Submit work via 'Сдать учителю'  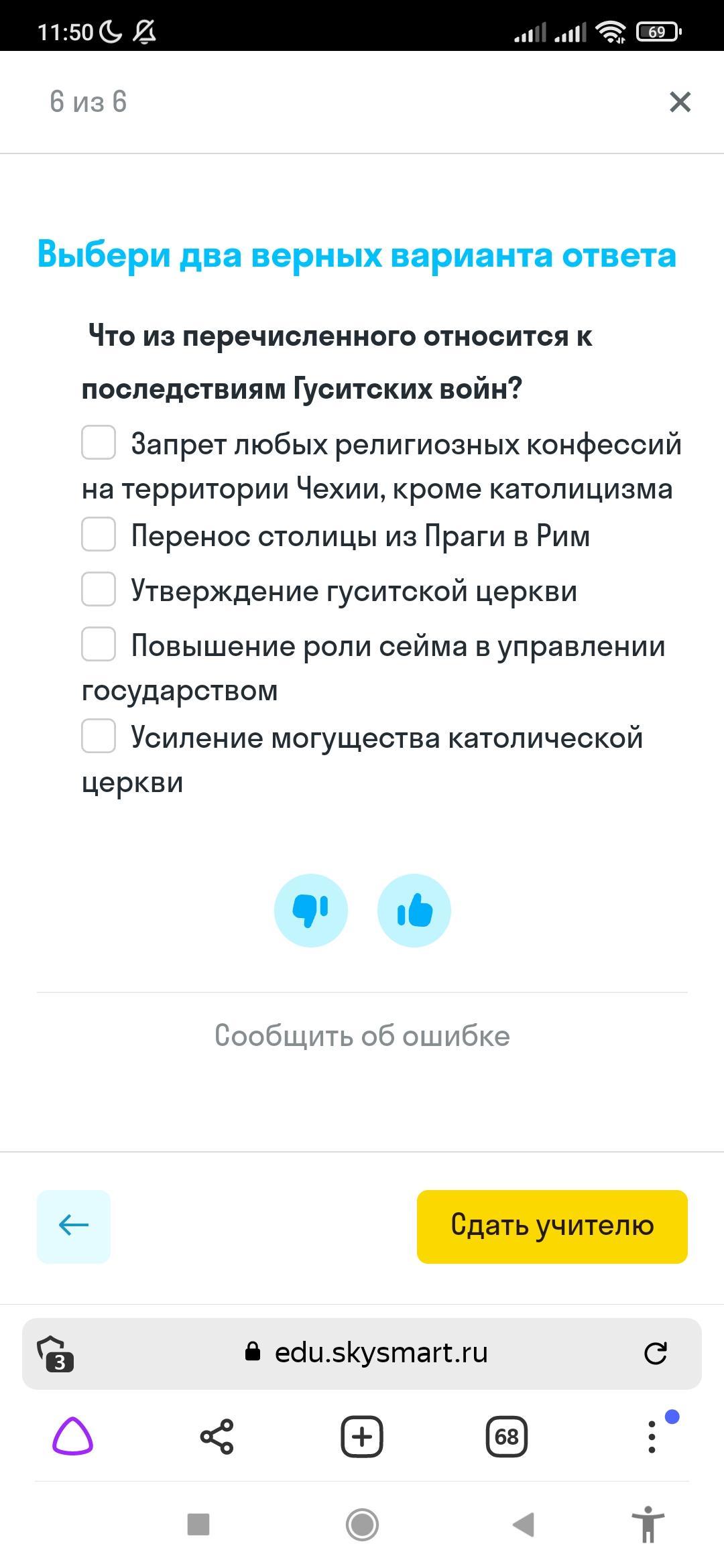coord(552,1226)
